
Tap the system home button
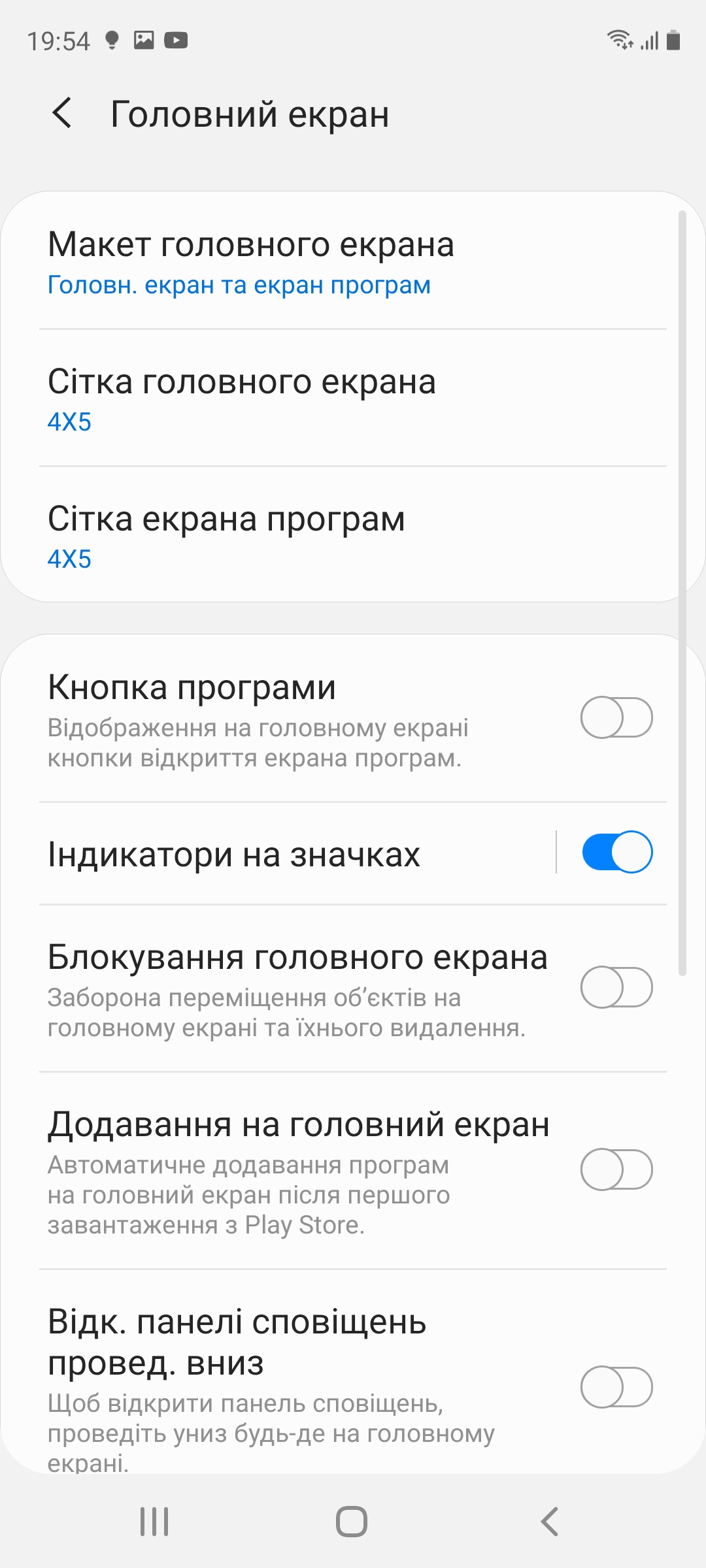coord(352,1521)
